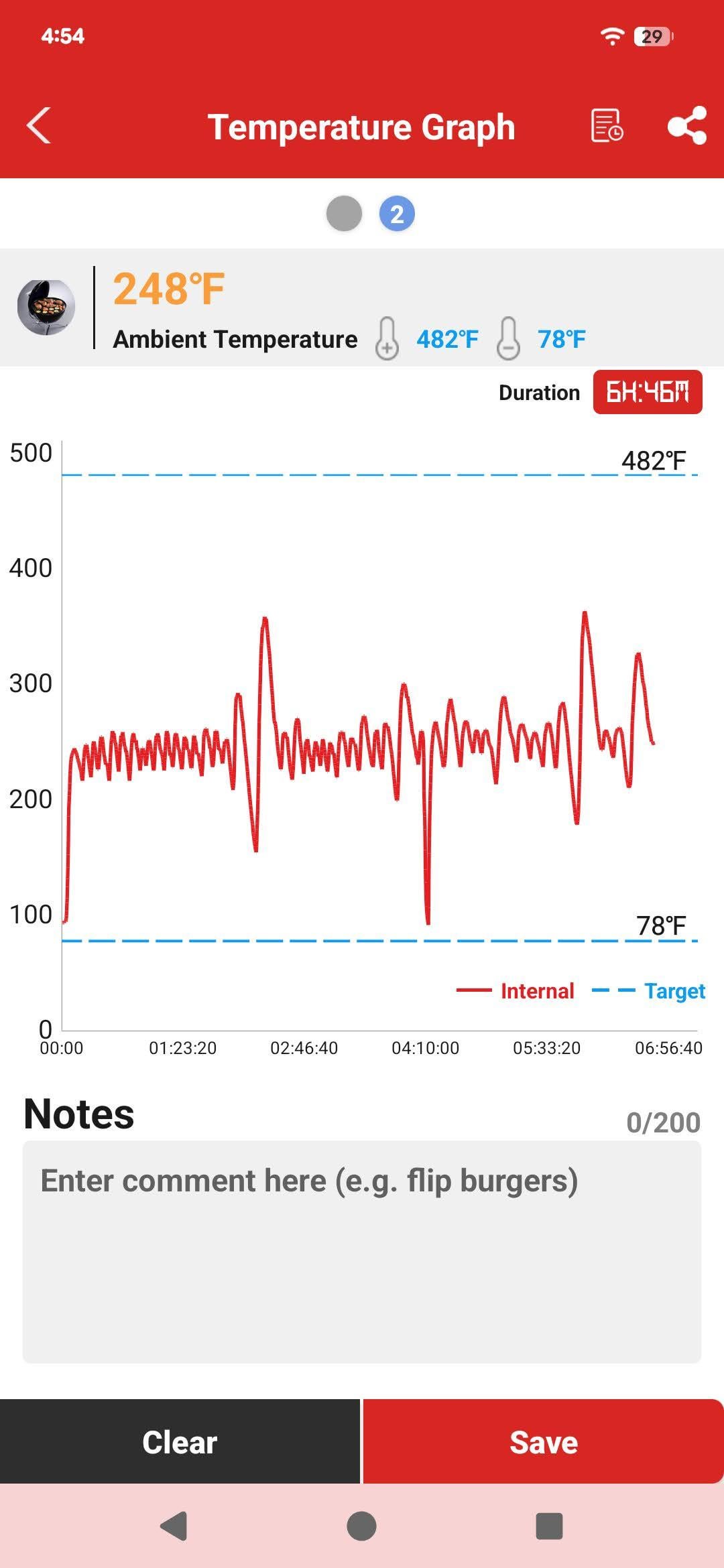Switch to the gray probe 1 dot
This screenshot has height=1568, width=724.
pyautogui.click(x=344, y=214)
